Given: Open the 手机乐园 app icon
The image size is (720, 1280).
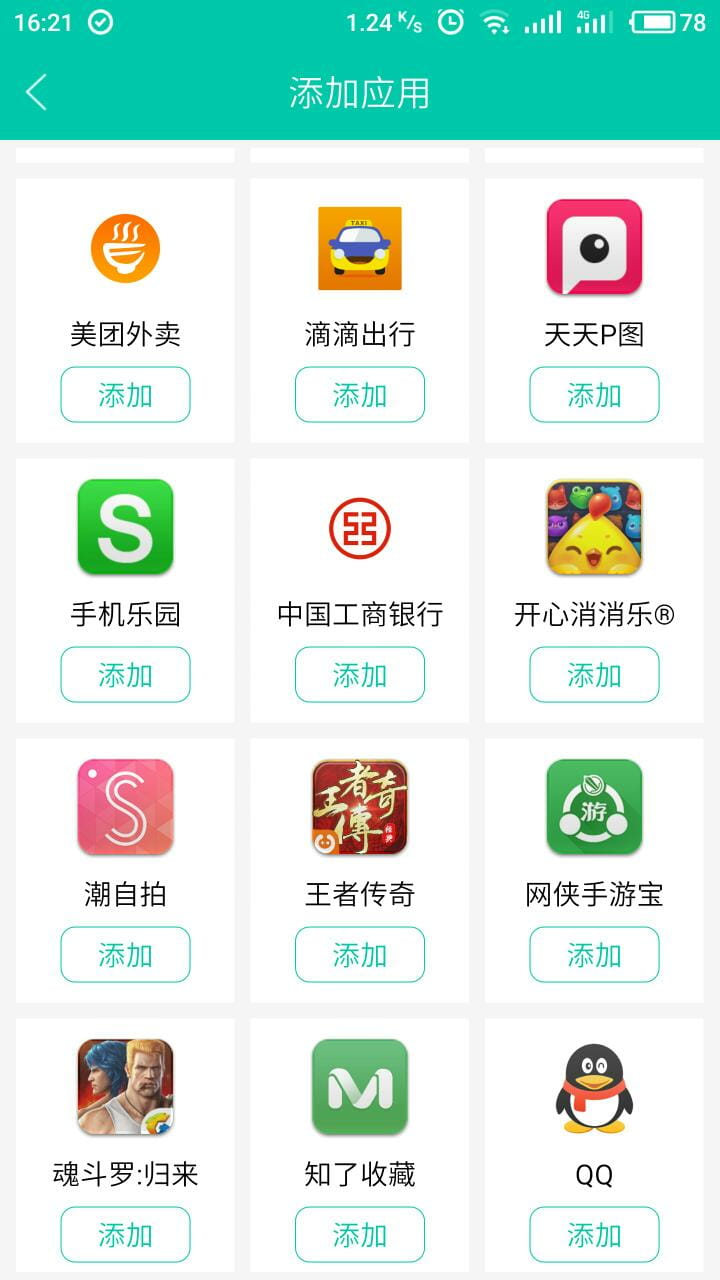Looking at the screenshot, I should [x=125, y=529].
